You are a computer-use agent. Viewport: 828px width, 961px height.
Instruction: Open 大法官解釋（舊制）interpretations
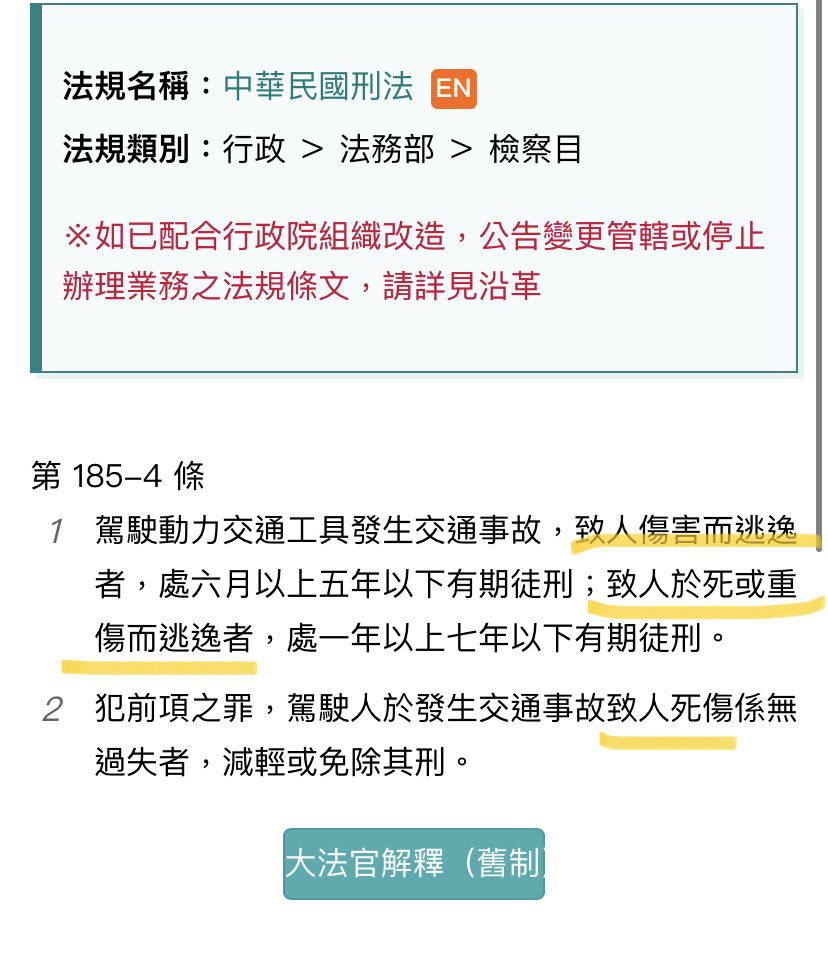point(414,864)
